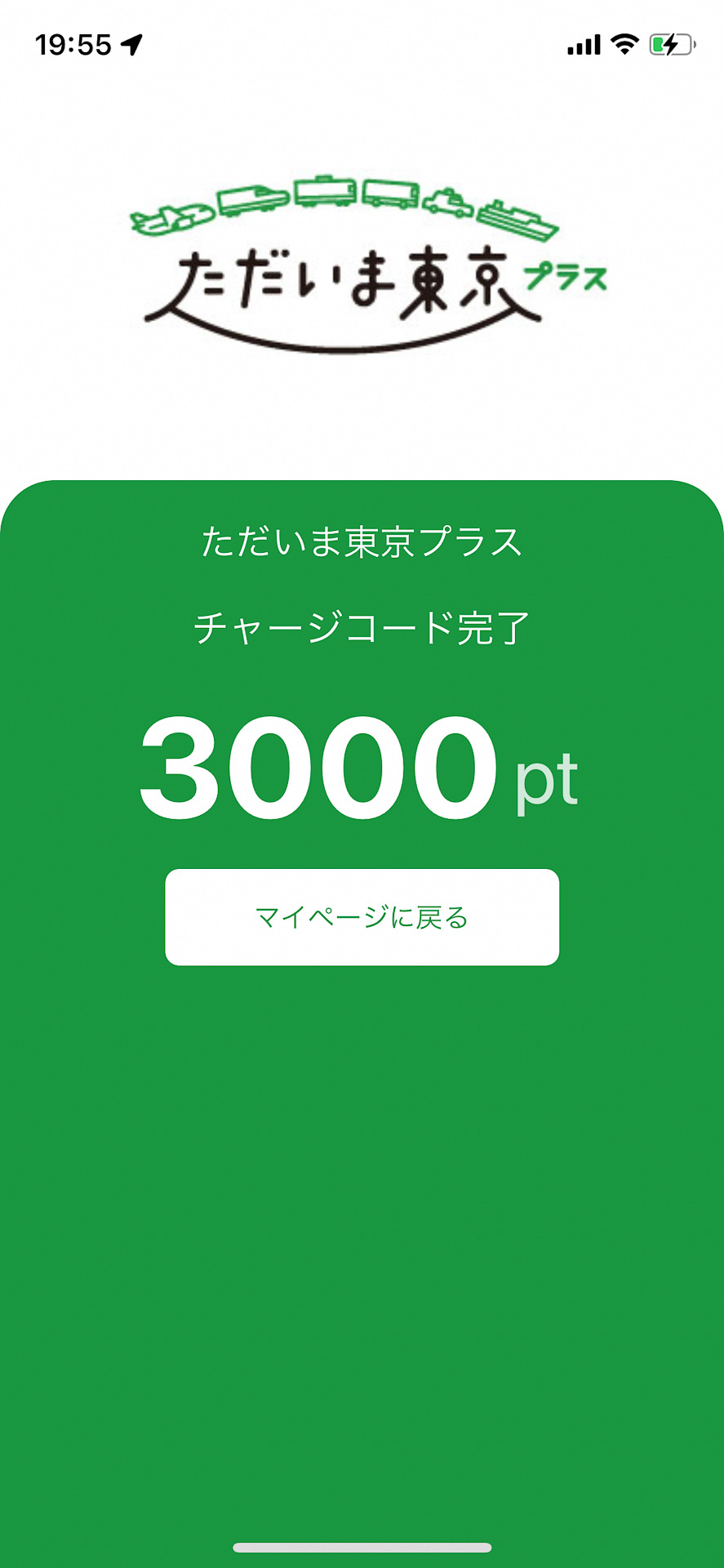The width and height of the screenshot is (724, 1568).
Task: Select the ただいま東京プラス card title
Action: [362, 541]
